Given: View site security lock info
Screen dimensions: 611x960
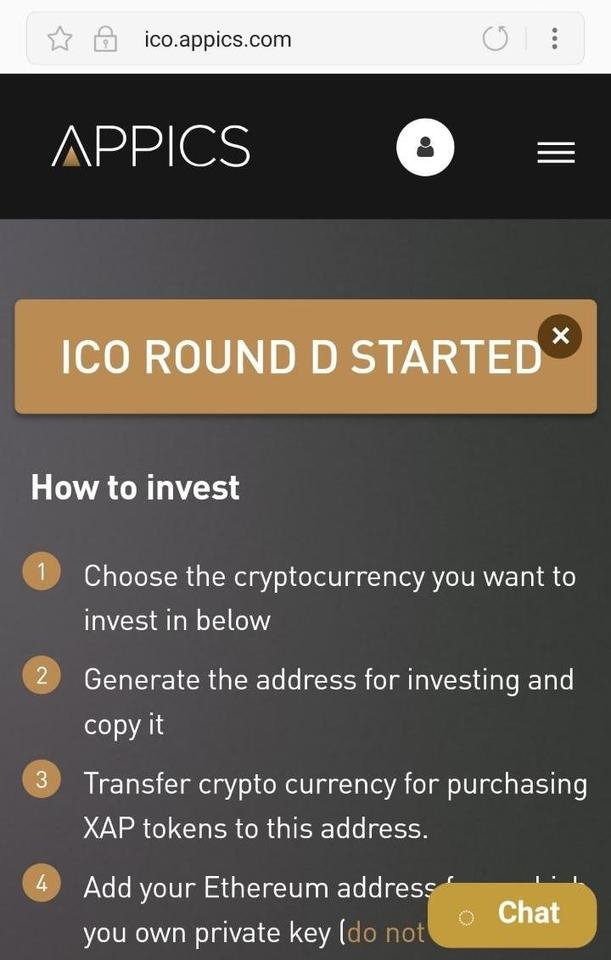Looking at the screenshot, I should point(104,39).
